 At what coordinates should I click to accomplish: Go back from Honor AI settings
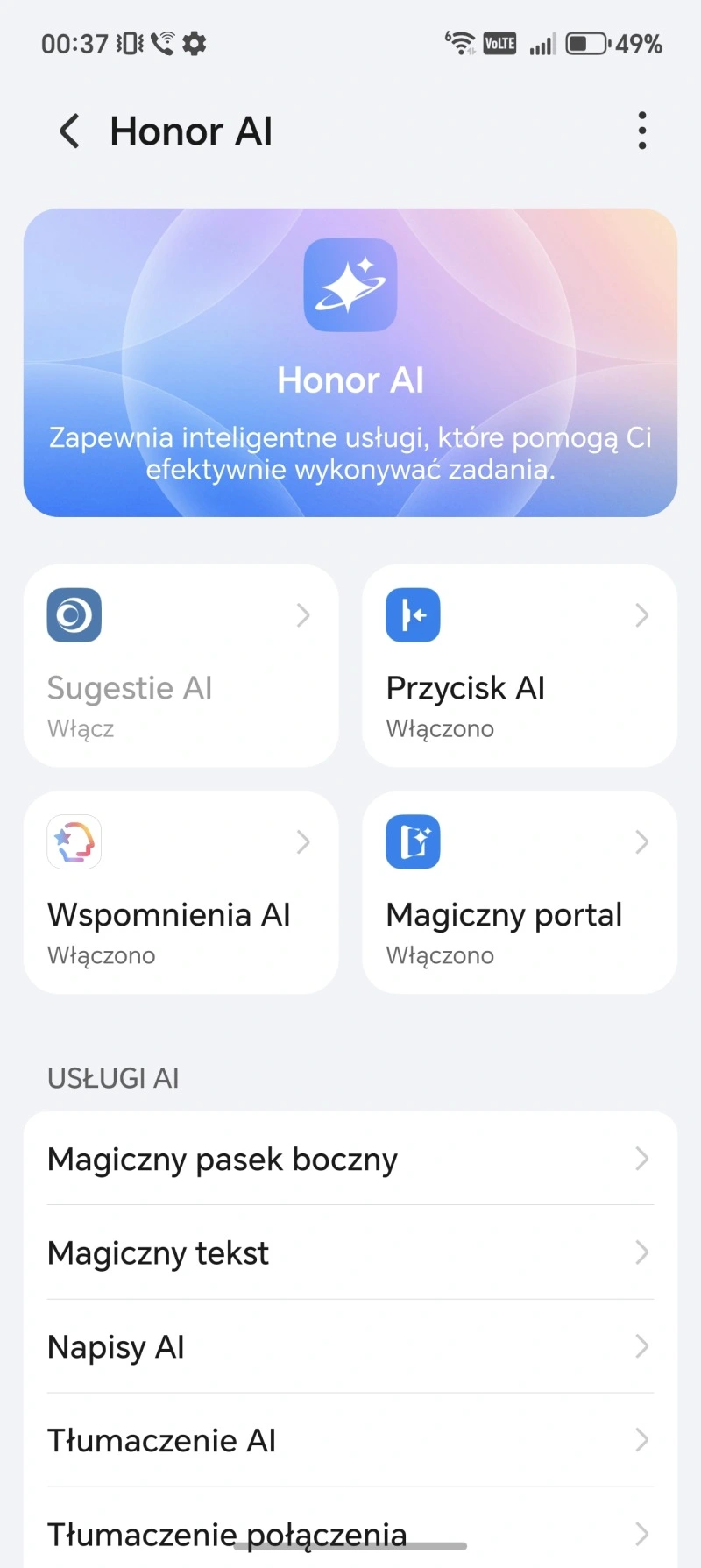click(x=69, y=131)
